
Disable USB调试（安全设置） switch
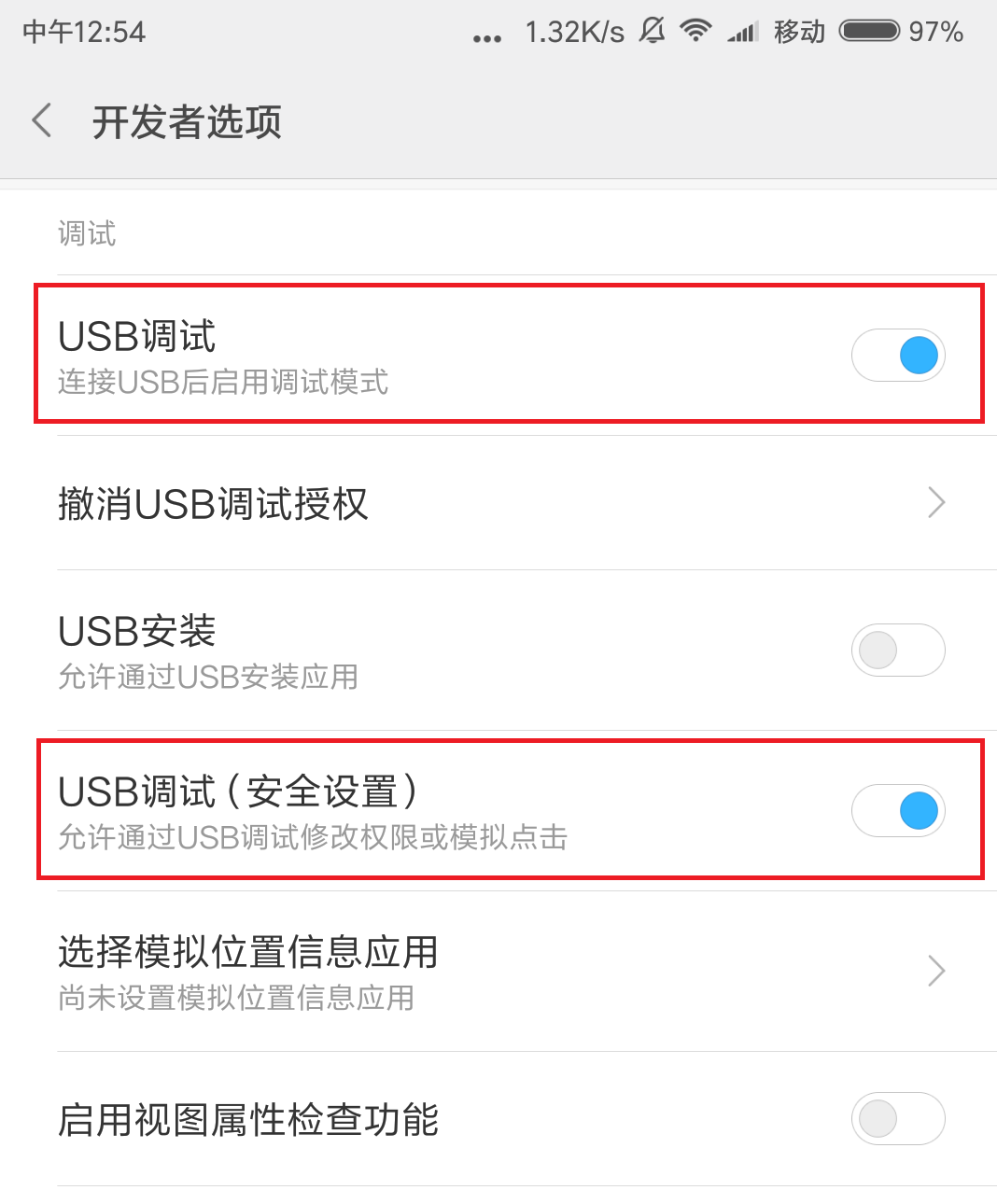(x=898, y=811)
